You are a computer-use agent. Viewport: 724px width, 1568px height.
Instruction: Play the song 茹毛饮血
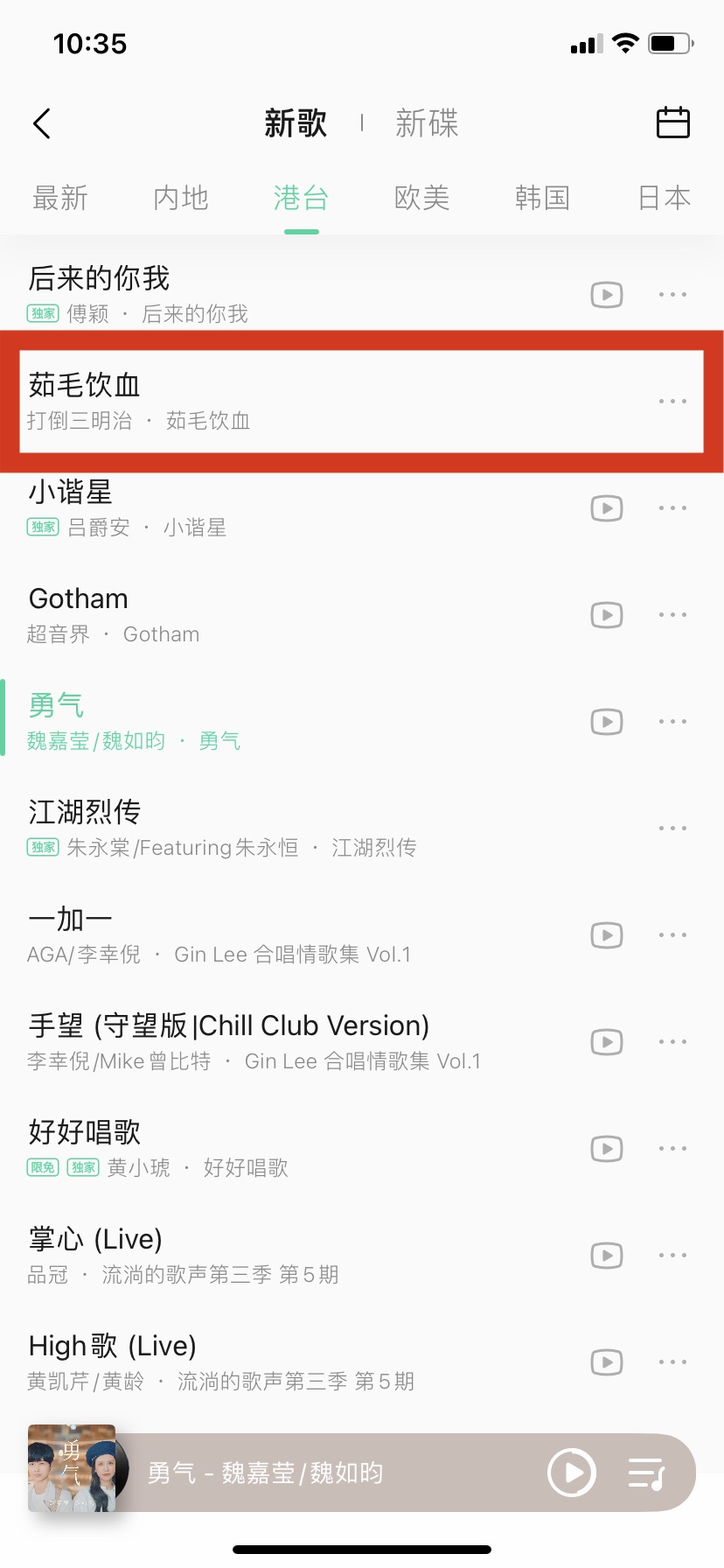coord(175,401)
